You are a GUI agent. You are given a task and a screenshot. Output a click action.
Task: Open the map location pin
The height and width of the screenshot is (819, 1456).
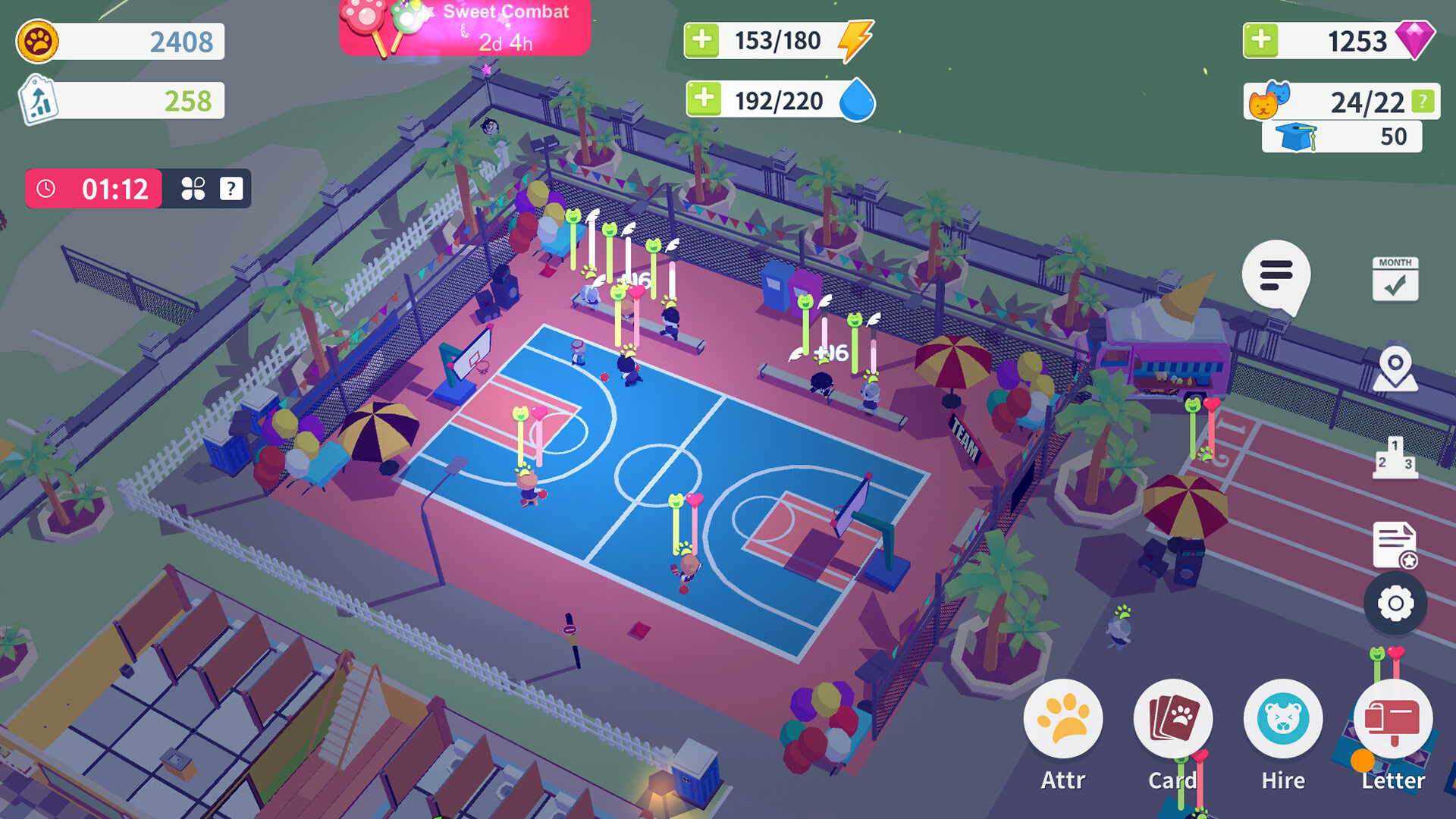(1395, 369)
